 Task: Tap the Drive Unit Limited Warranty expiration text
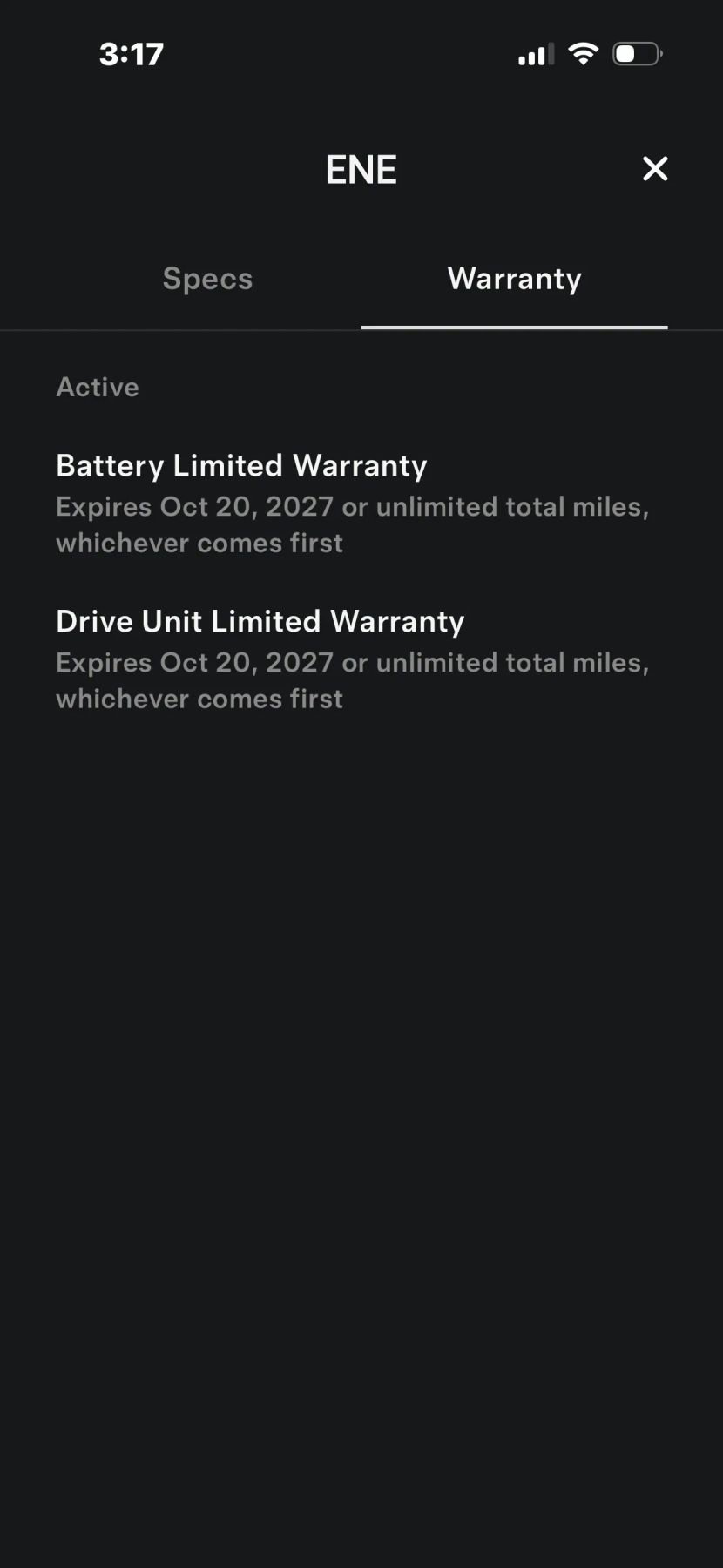click(353, 679)
